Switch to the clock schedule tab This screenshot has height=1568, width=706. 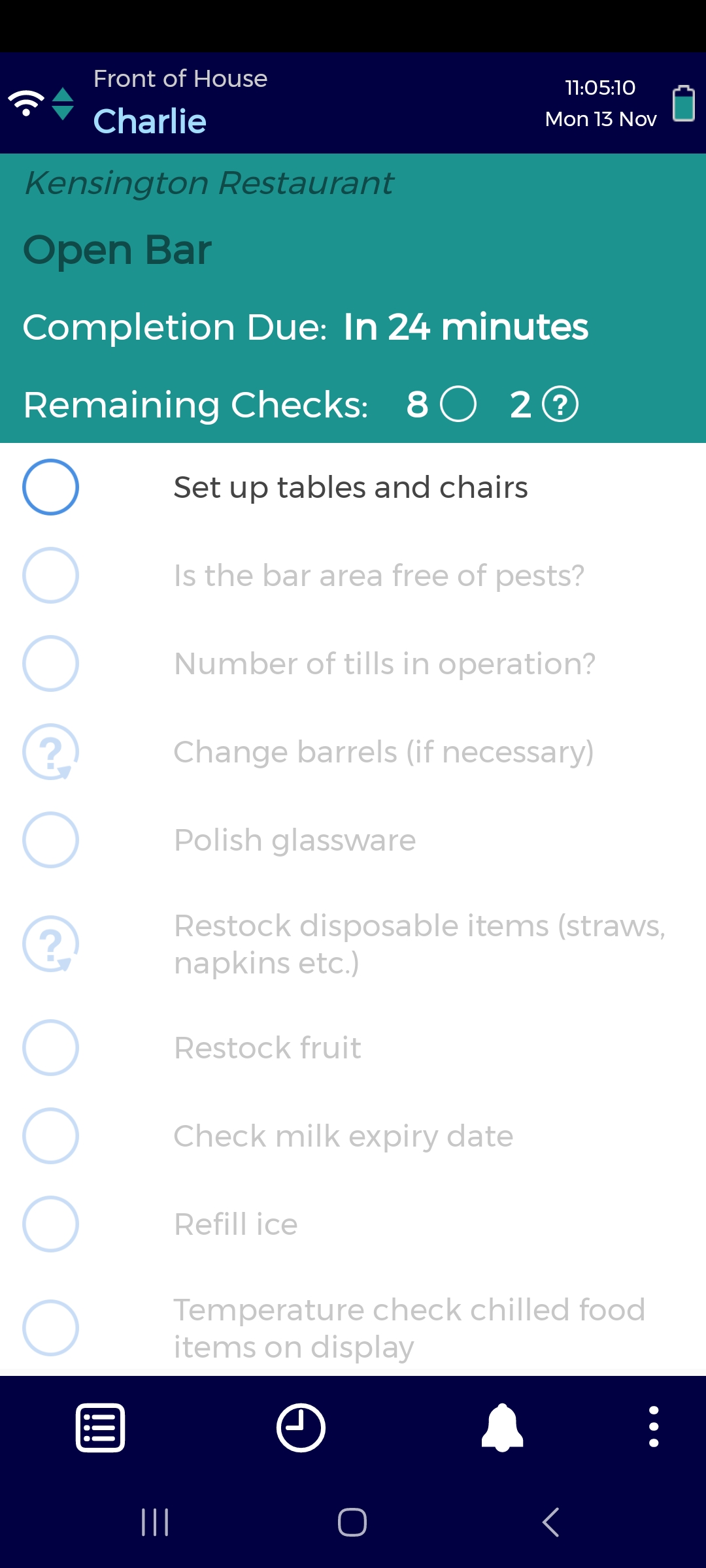tap(301, 1428)
